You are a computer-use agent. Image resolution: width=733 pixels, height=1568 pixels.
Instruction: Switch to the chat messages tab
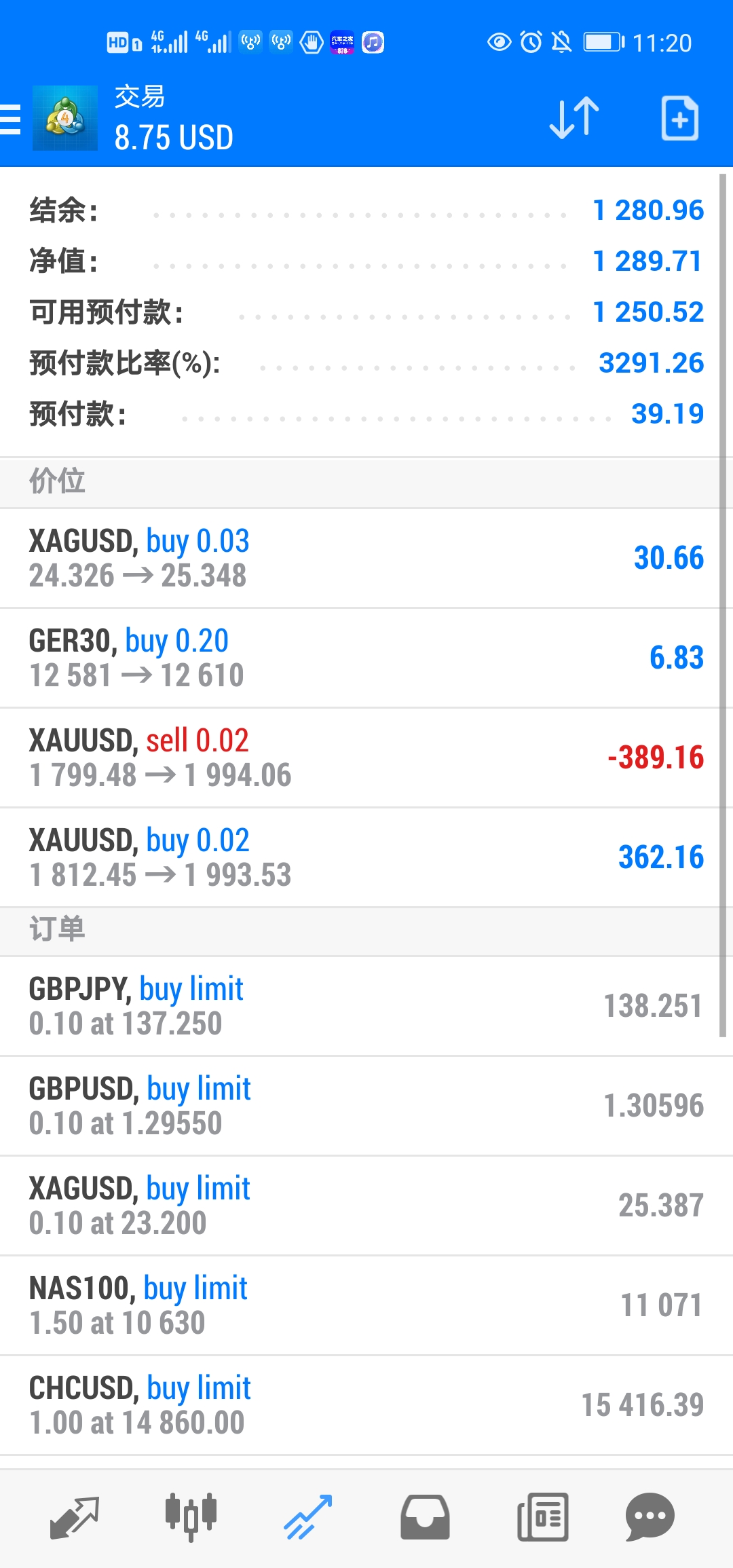tap(650, 1517)
